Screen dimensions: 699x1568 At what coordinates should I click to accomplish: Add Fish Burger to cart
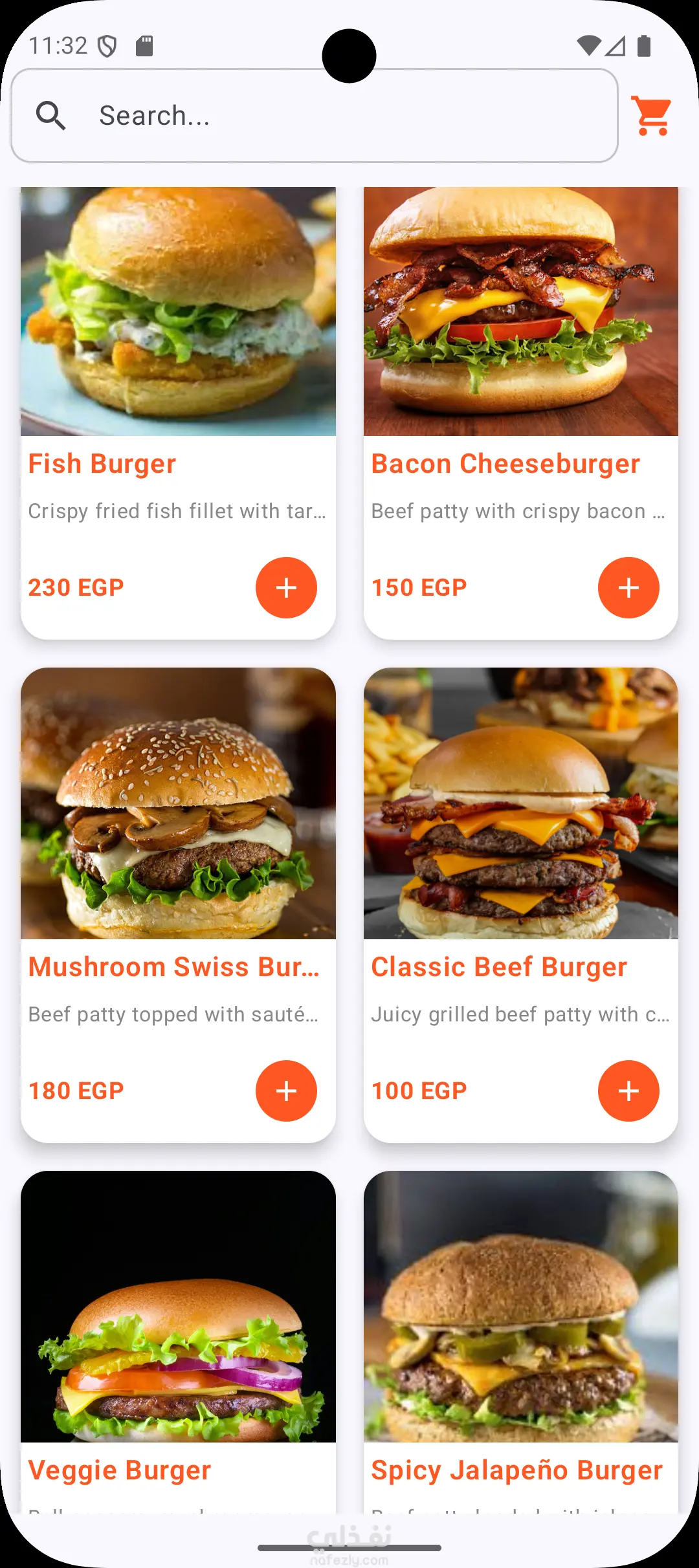tap(286, 587)
